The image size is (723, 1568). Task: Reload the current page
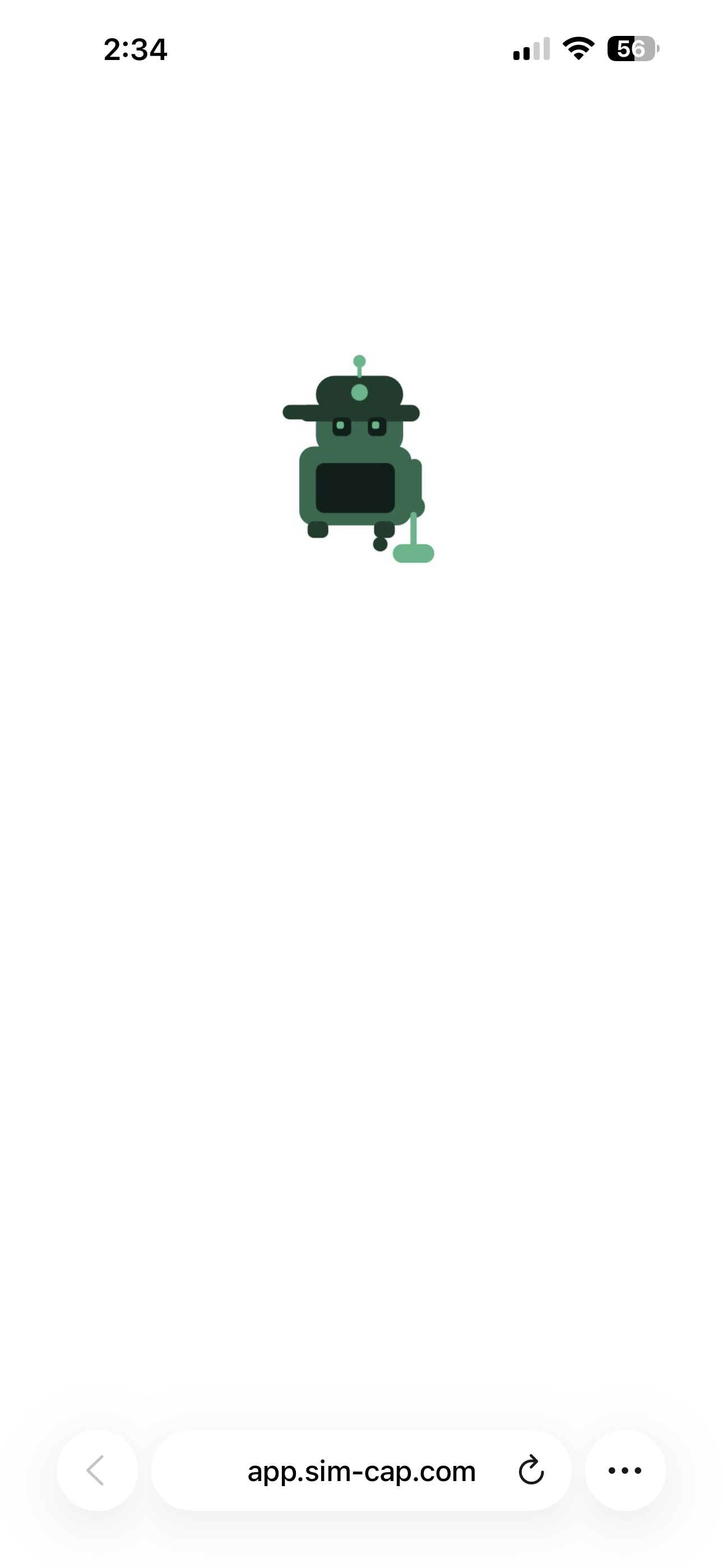[x=531, y=1470]
